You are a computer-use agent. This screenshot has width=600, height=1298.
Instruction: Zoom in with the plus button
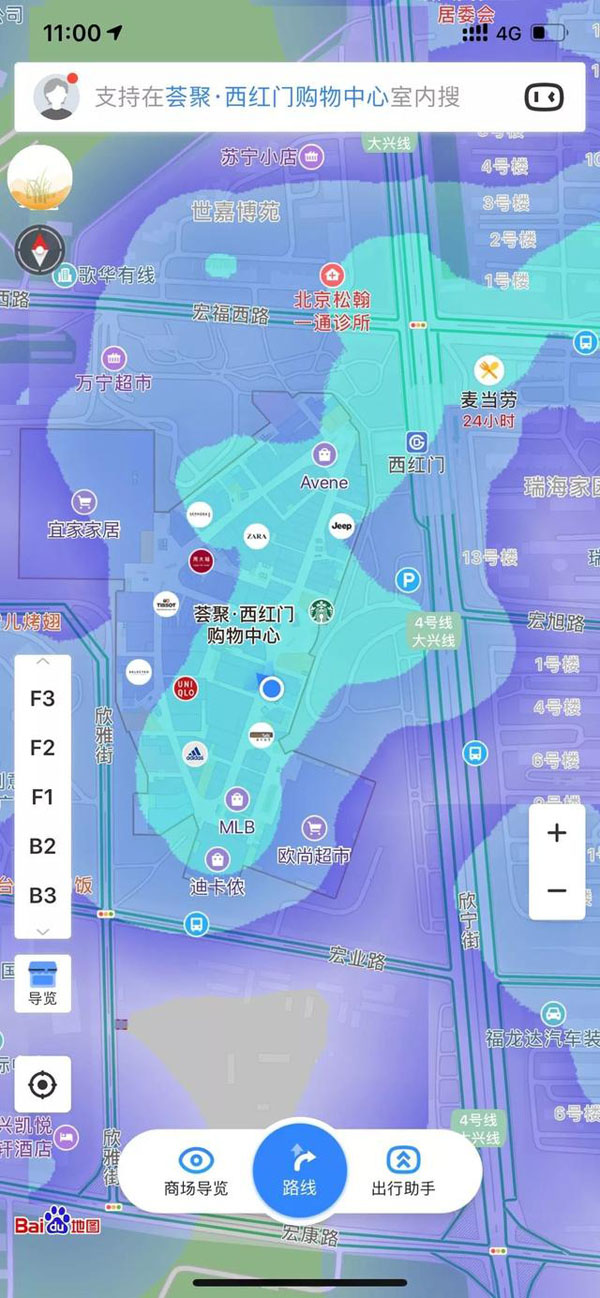coord(557,833)
